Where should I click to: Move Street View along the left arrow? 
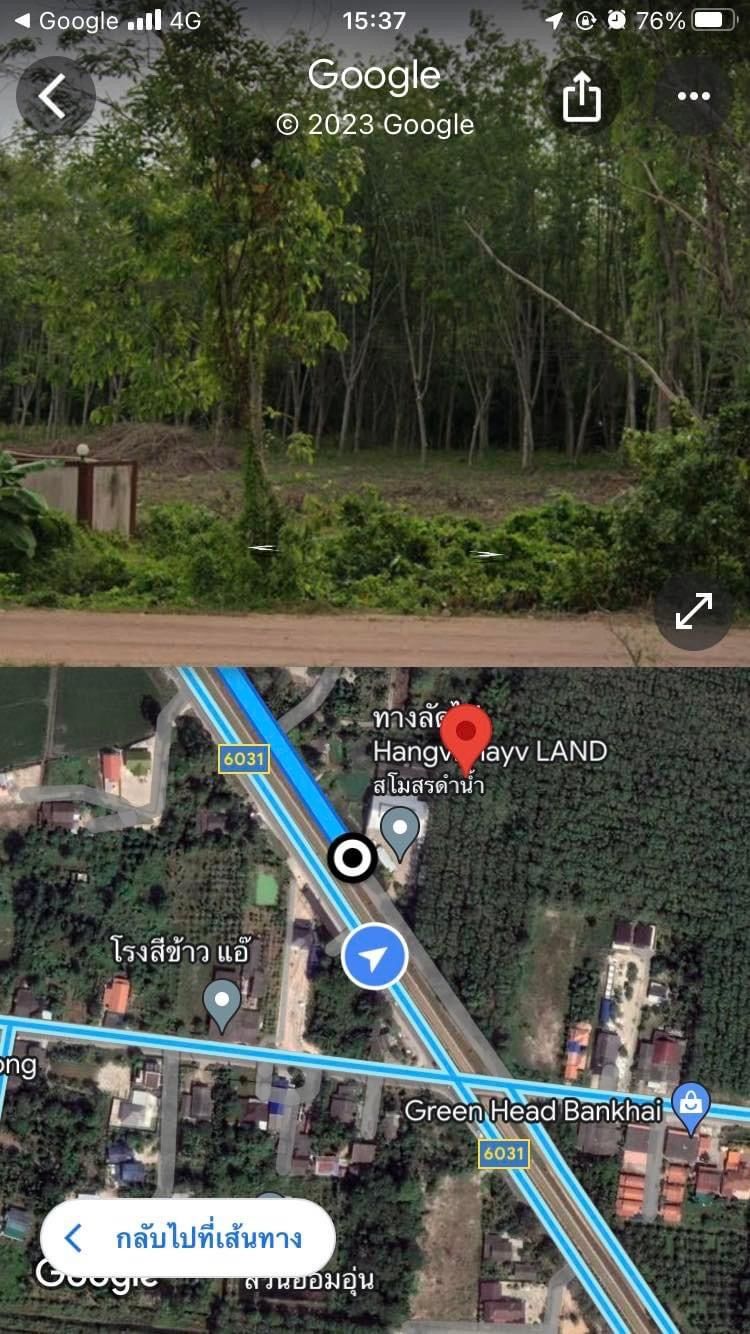(262, 547)
